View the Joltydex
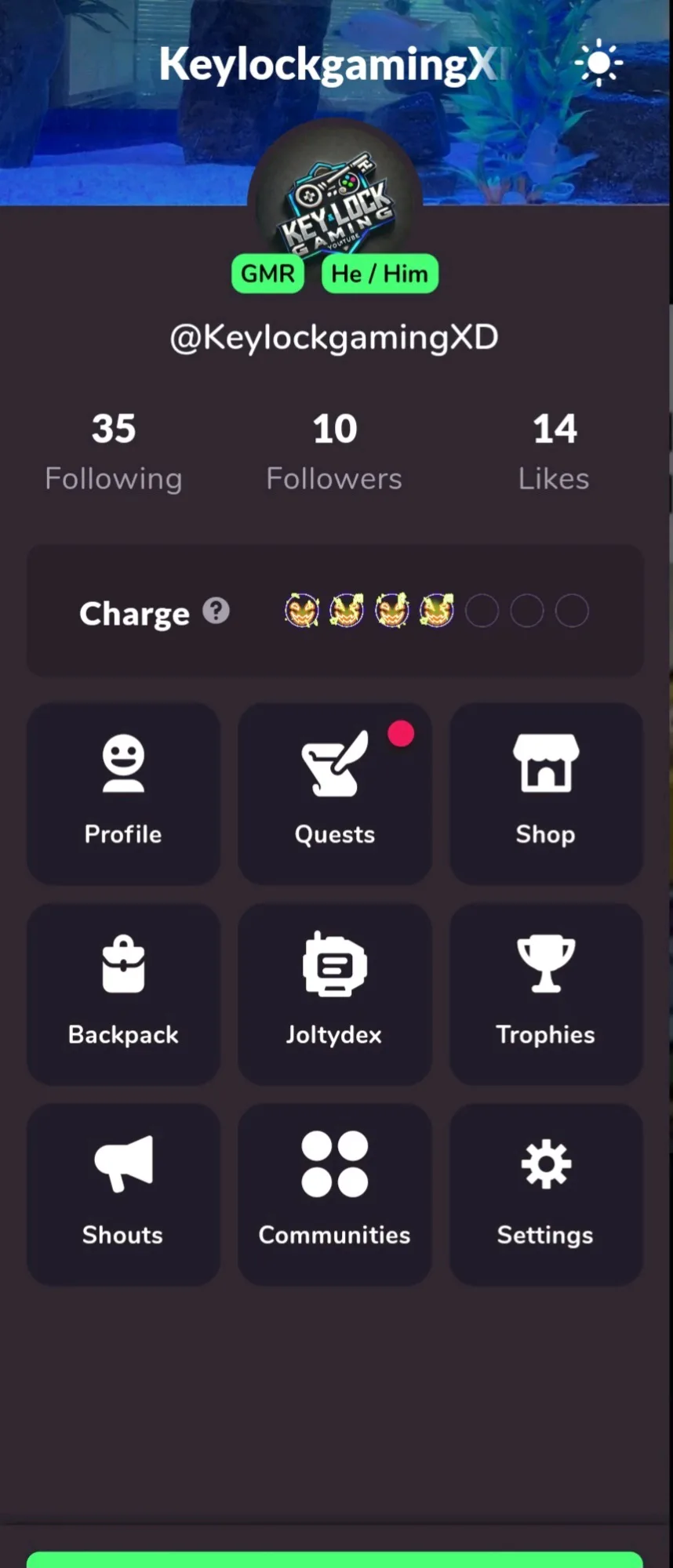The image size is (673, 1568). (335, 994)
